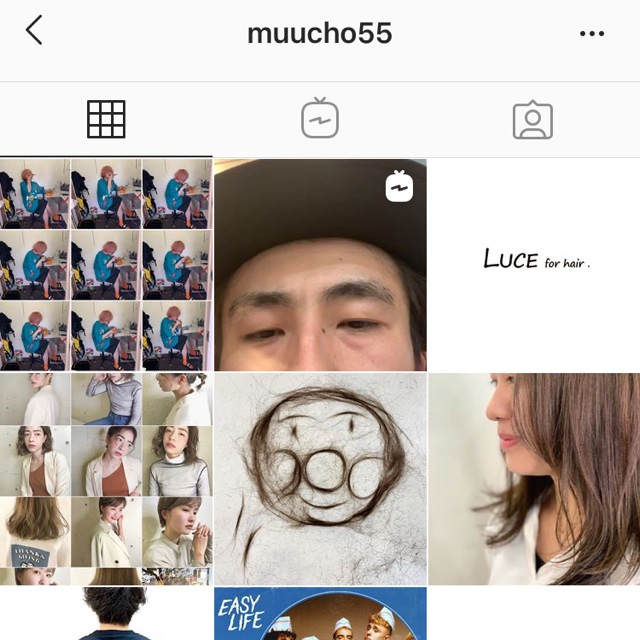Open the dark-haired back view post
The width and height of the screenshot is (640, 640).
click(x=106, y=614)
